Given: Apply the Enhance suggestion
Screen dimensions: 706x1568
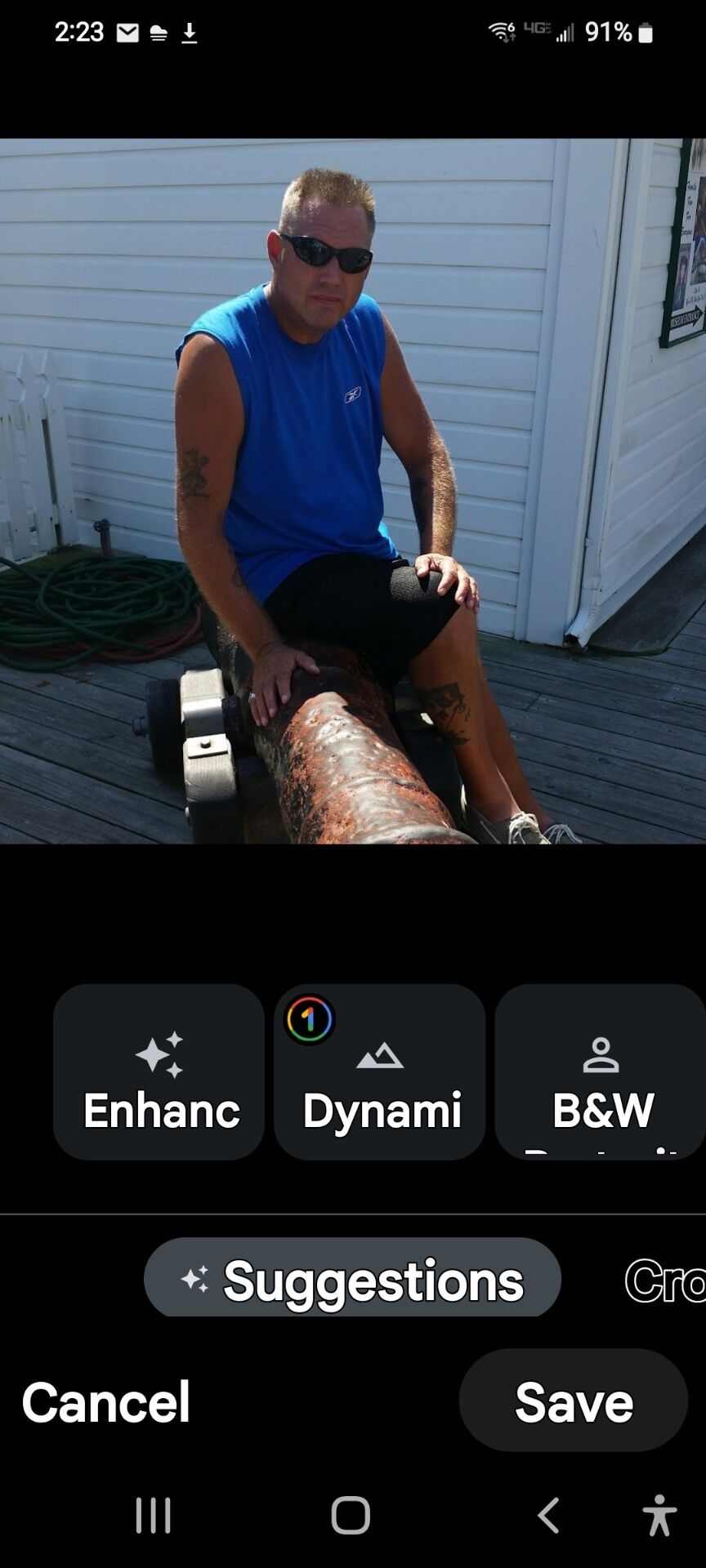Looking at the screenshot, I should 159,1071.
